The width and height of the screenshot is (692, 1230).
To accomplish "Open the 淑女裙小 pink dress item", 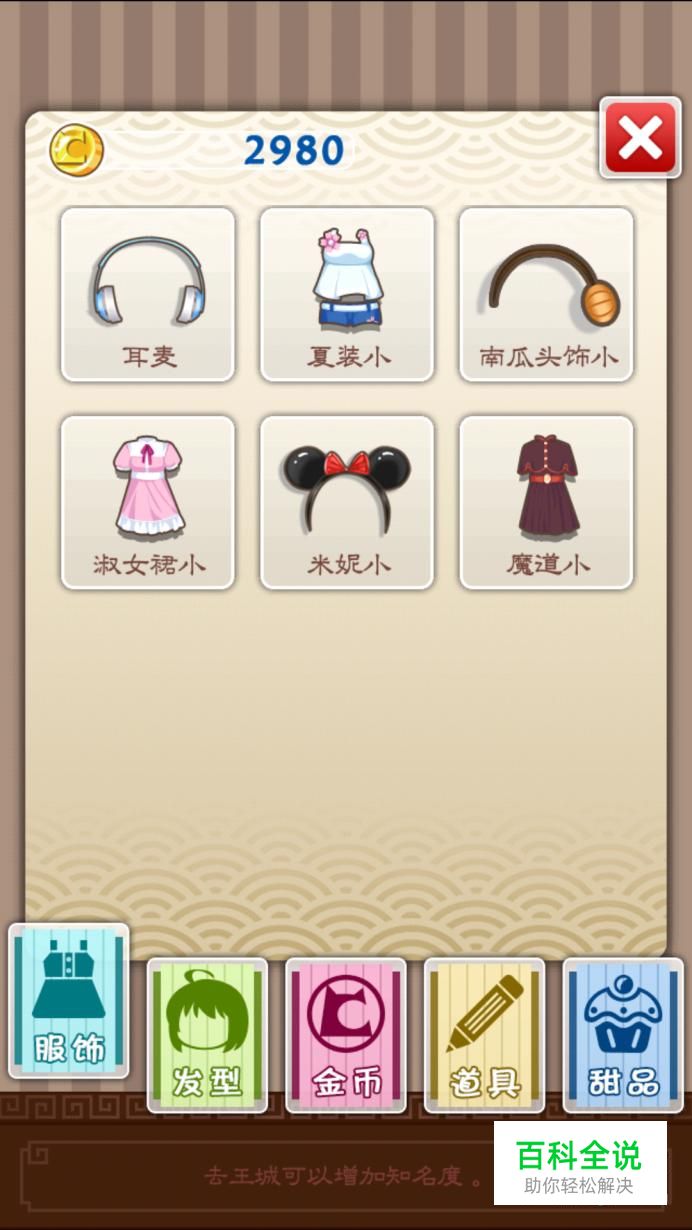I will [148, 502].
